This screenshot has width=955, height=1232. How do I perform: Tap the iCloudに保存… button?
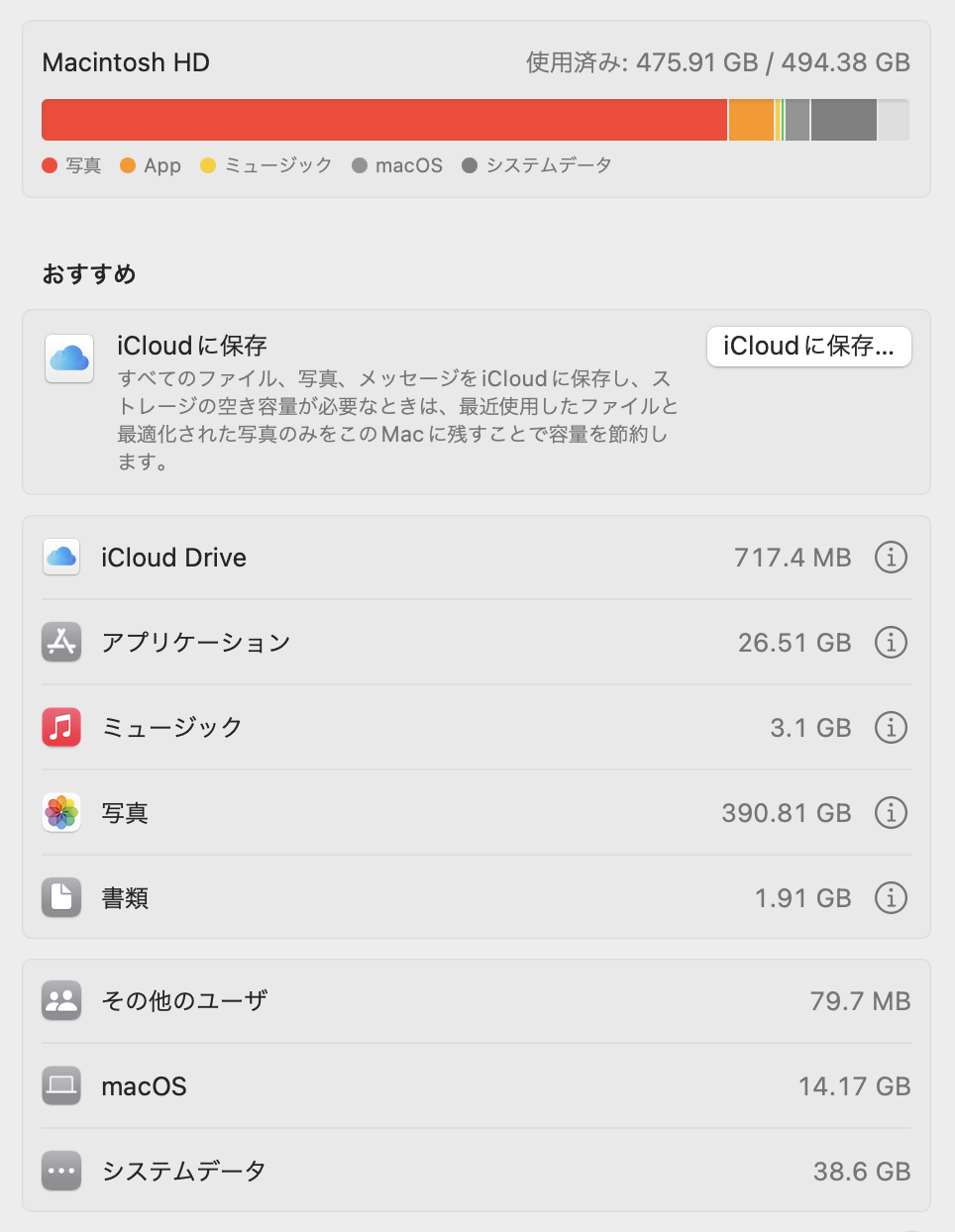(x=808, y=347)
